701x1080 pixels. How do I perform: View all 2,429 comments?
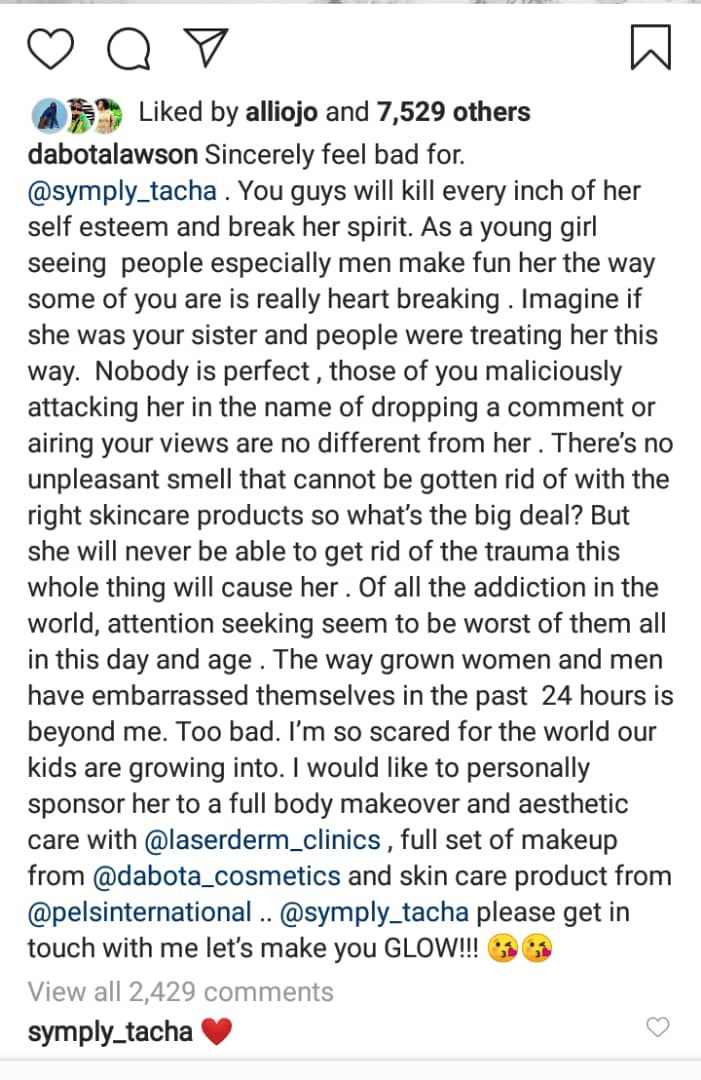(x=180, y=991)
